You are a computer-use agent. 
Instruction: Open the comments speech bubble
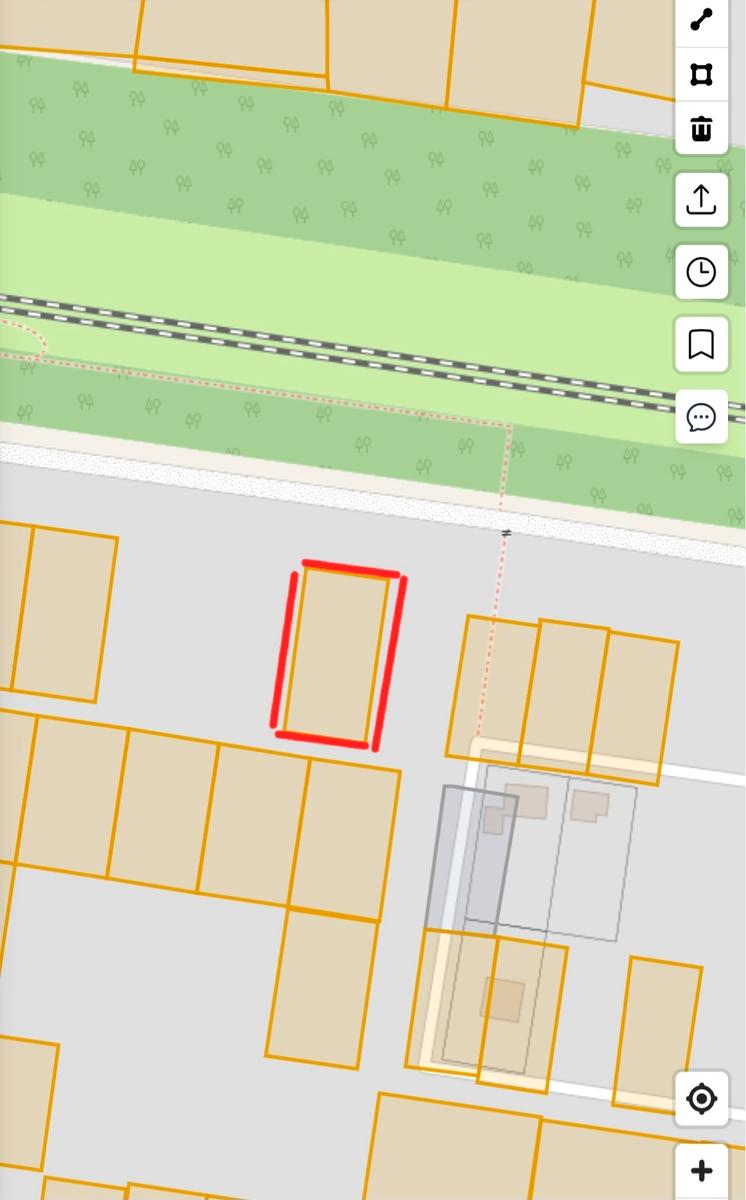click(701, 417)
